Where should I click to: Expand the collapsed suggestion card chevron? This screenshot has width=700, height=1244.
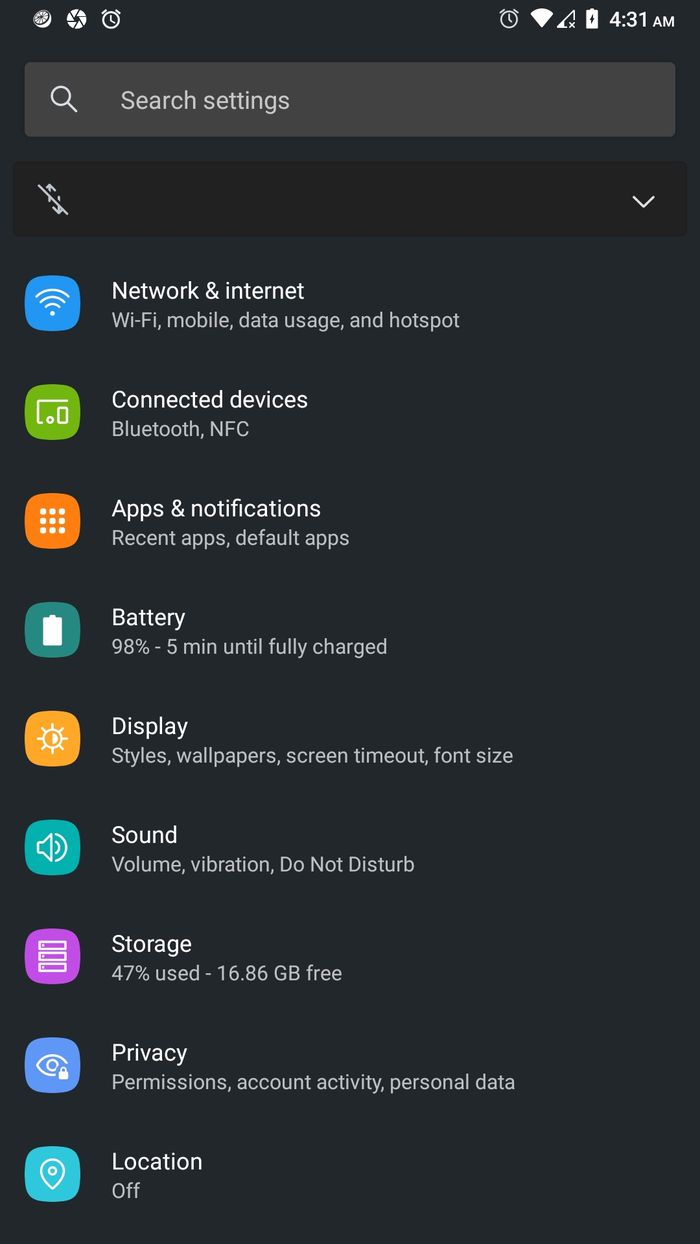(643, 201)
